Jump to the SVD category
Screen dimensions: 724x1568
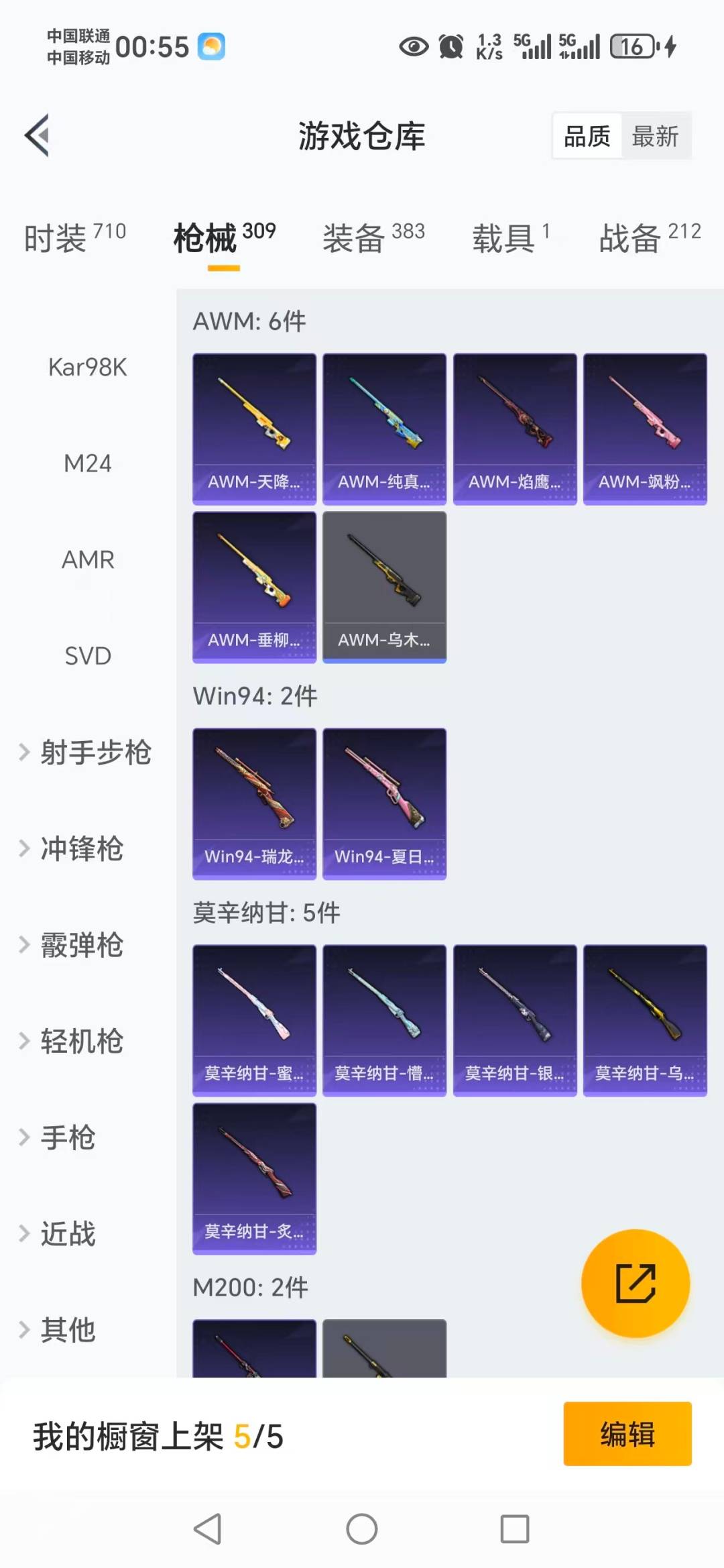point(88,656)
